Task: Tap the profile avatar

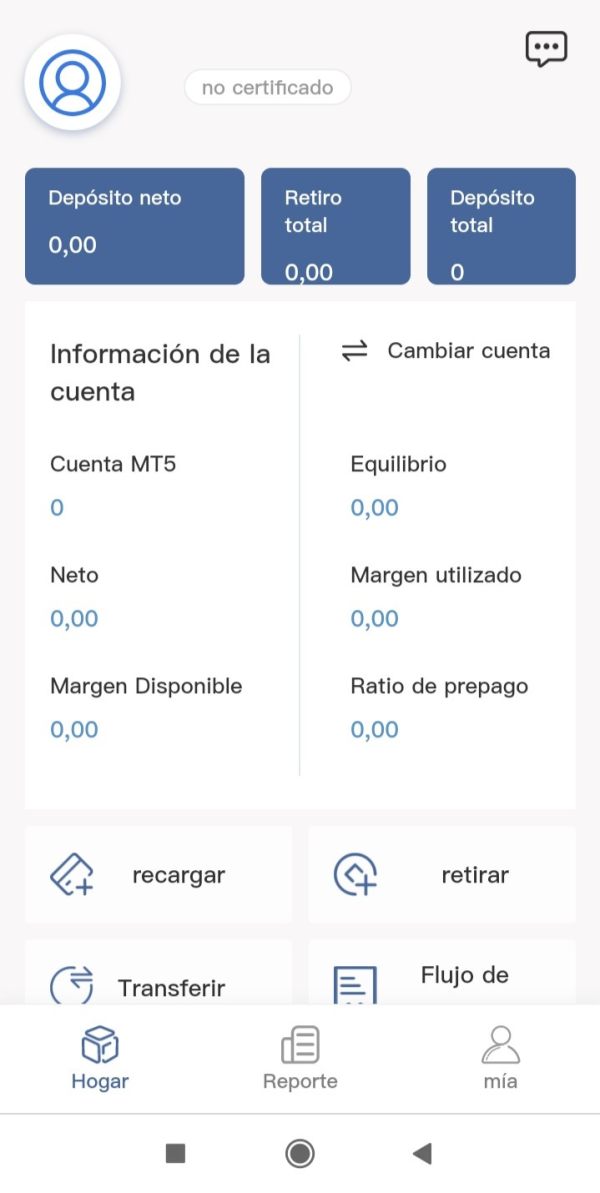Action: 72,82
